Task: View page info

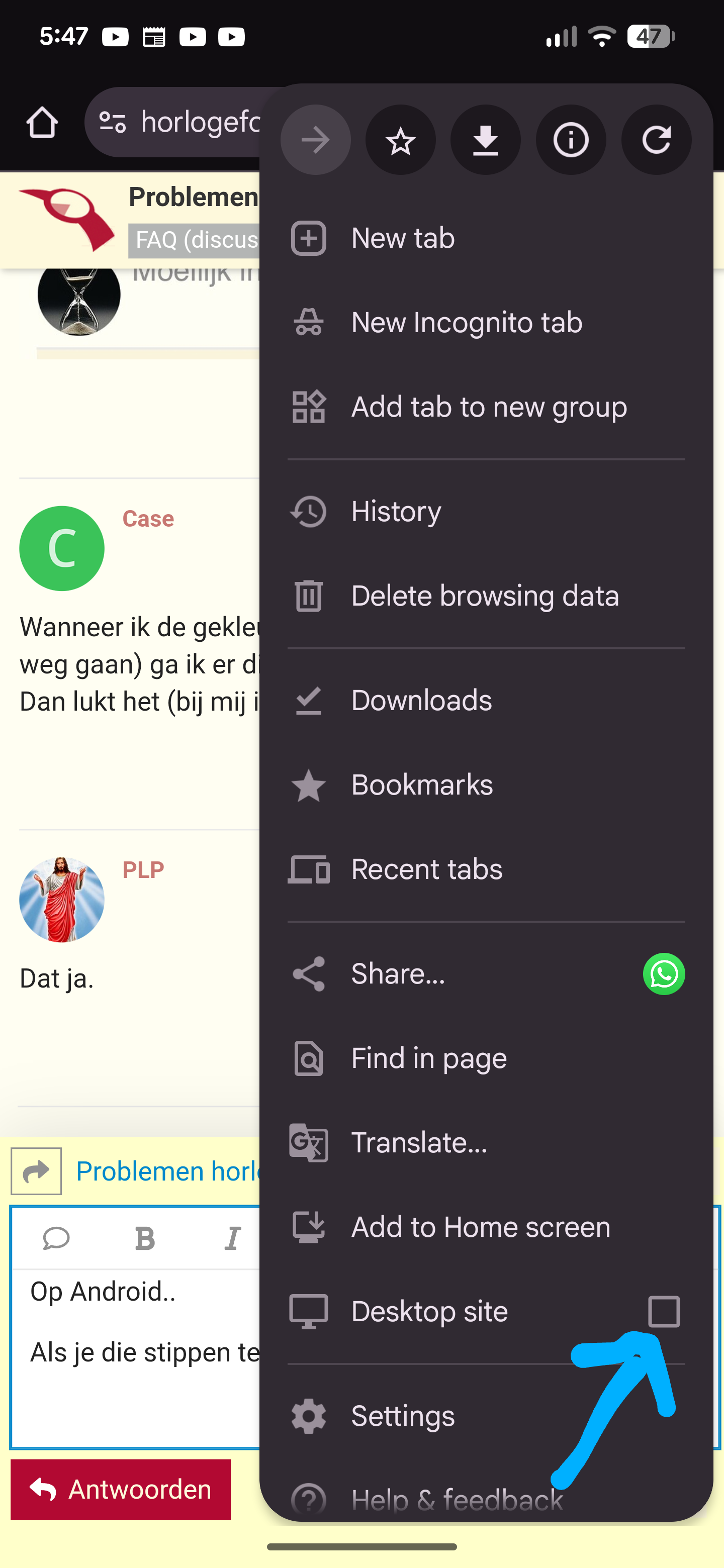Action: tap(571, 141)
